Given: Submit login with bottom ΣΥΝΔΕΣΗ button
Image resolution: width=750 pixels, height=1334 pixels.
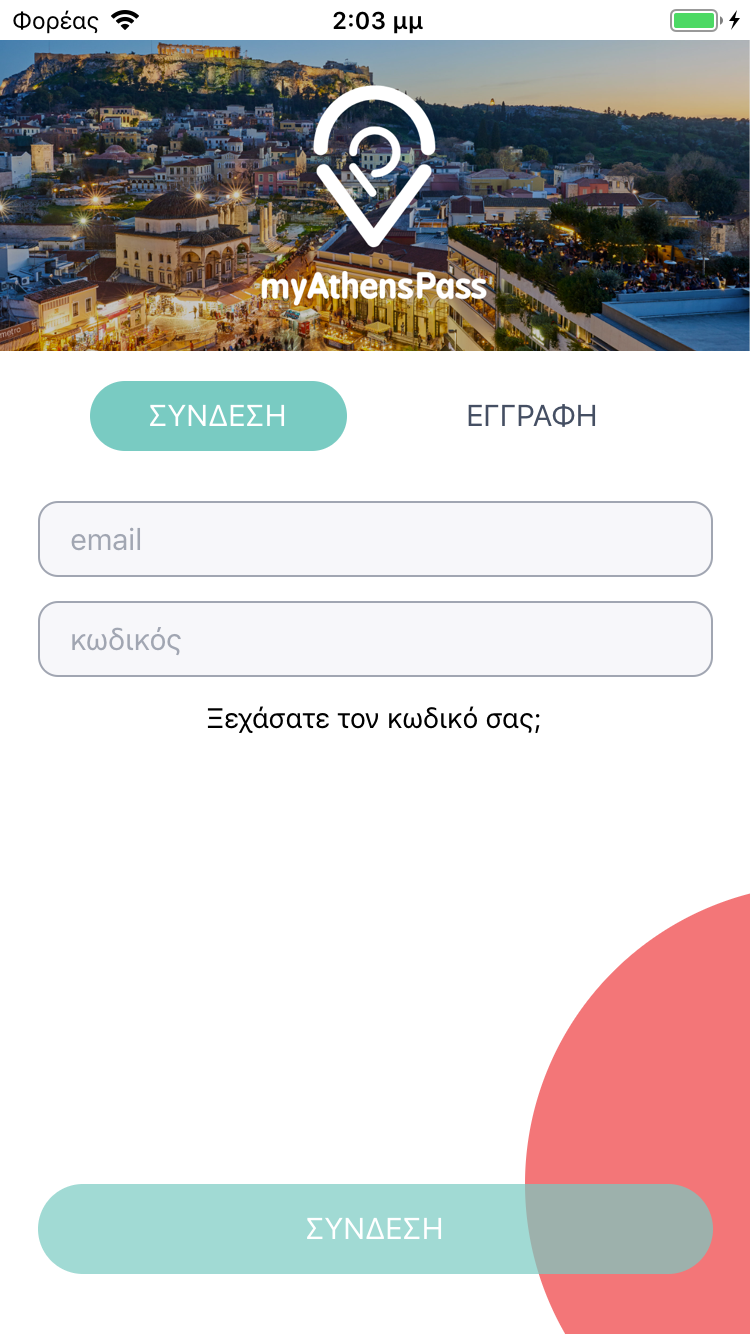Looking at the screenshot, I should [x=375, y=1229].
